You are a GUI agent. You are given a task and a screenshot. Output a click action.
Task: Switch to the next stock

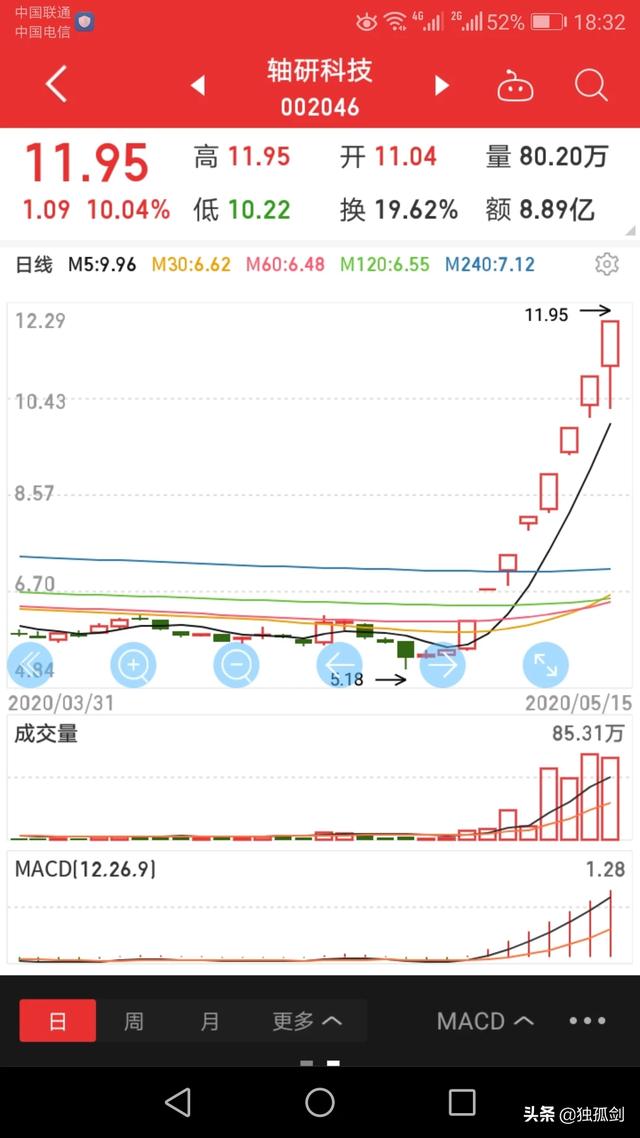(441, 86)
